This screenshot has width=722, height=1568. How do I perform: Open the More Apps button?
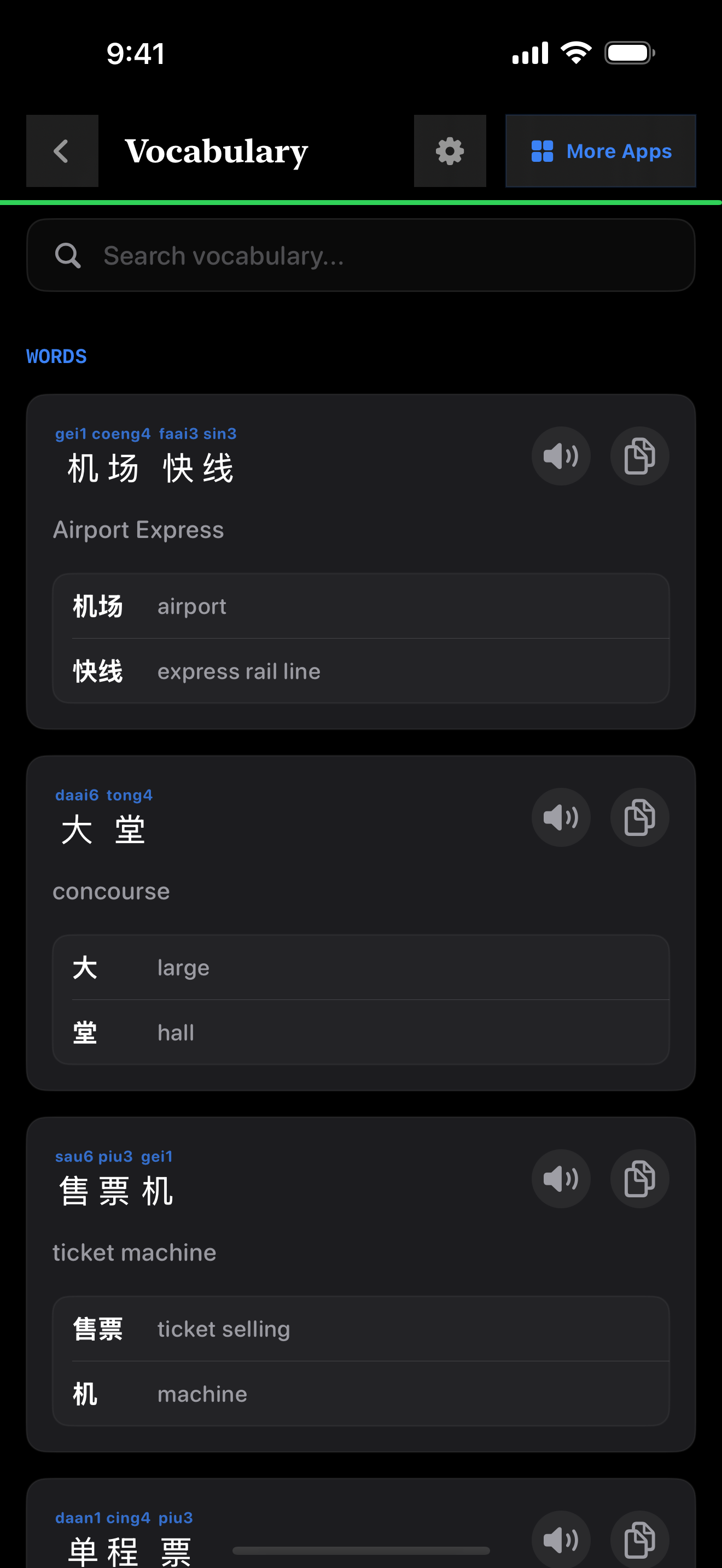click(x=600, y=151)
